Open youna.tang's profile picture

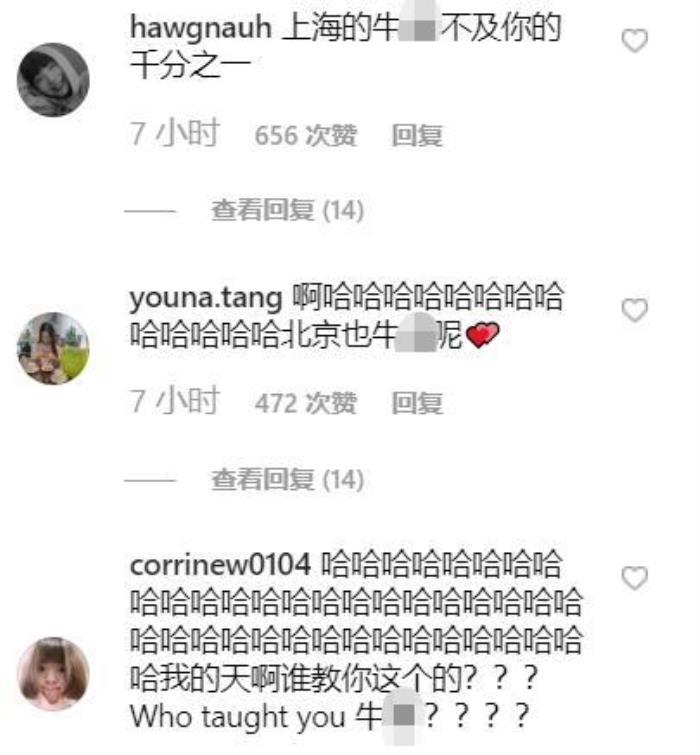(53, 348)
